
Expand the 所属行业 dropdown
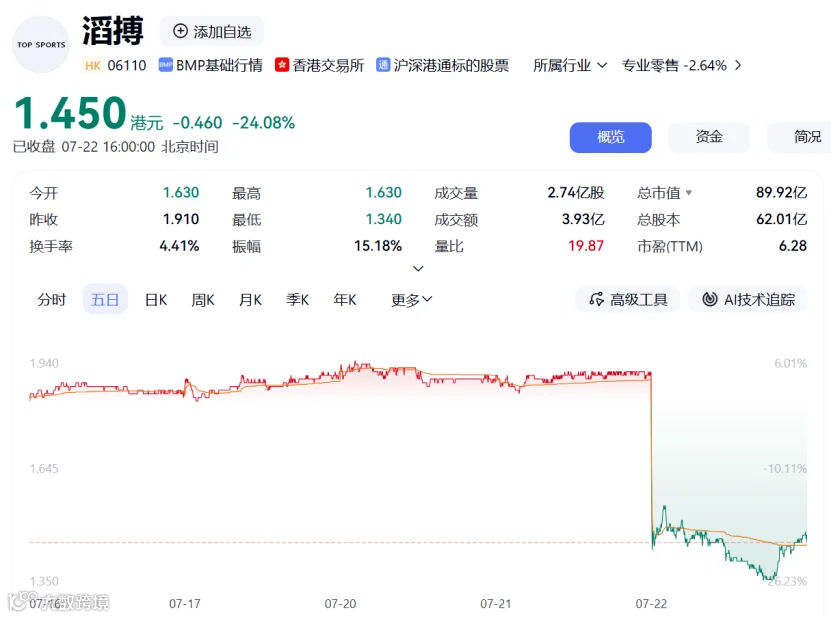pyautogui.click(x=570, y=65)
